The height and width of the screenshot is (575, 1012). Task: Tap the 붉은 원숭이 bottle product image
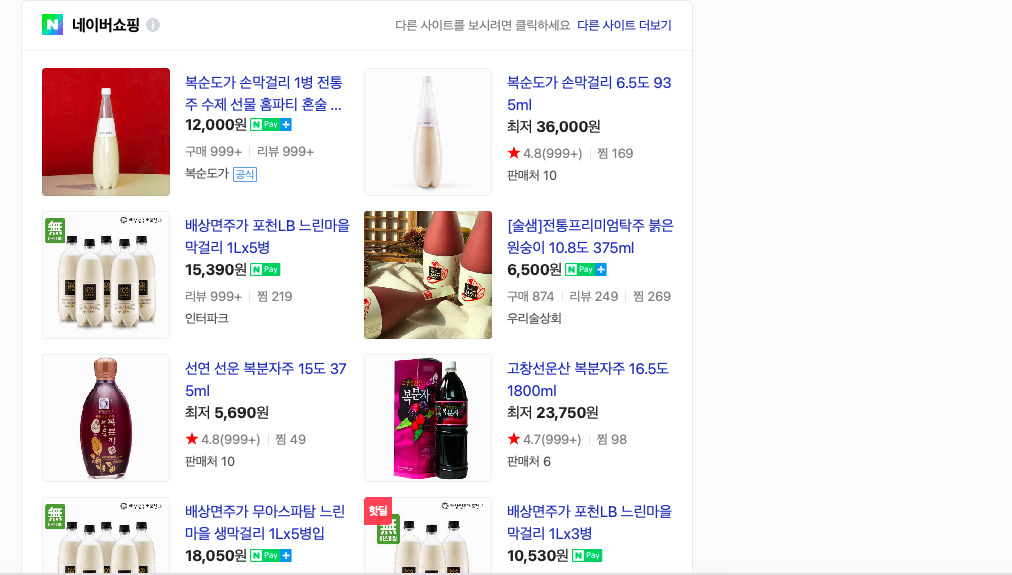[x=428, y=275]
